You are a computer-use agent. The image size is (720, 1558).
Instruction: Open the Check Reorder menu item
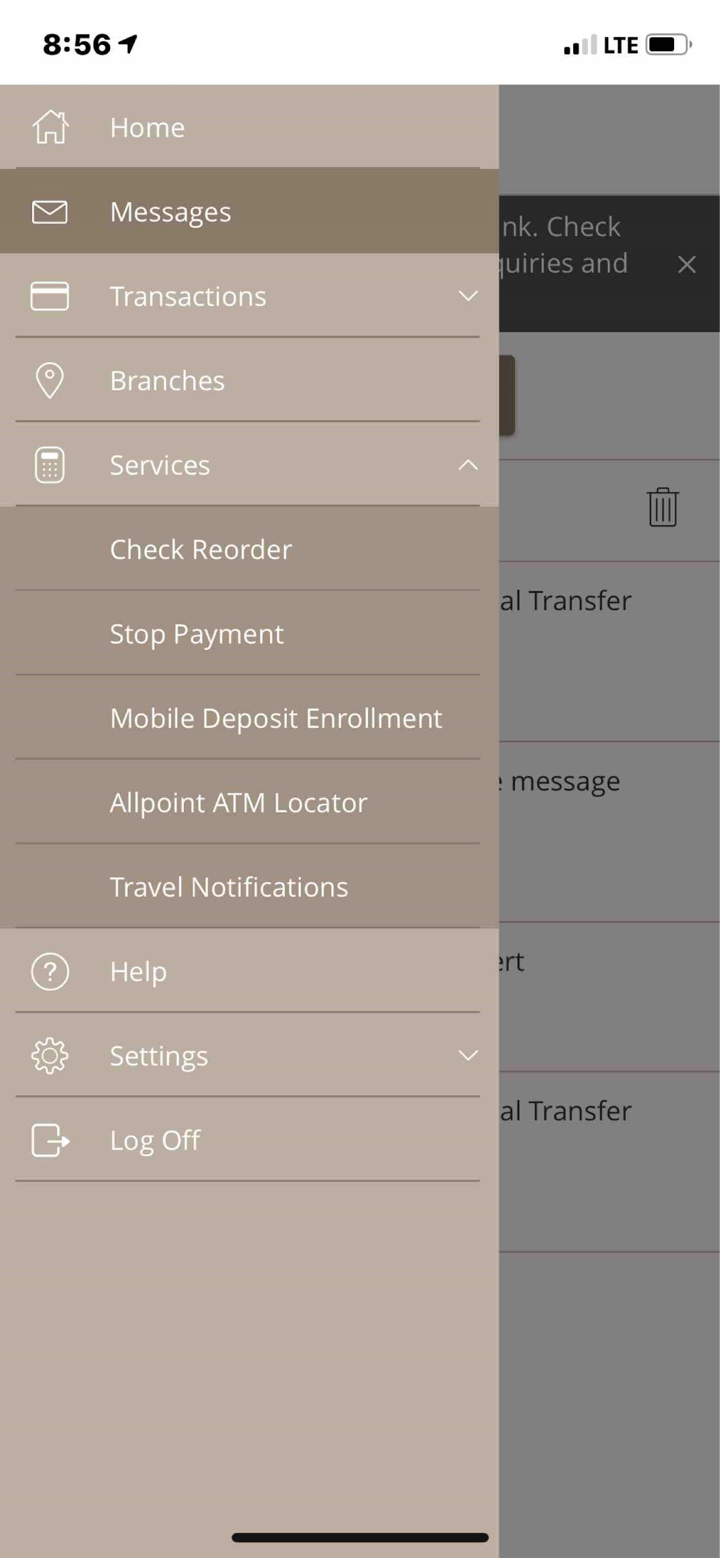pos(200,549)
